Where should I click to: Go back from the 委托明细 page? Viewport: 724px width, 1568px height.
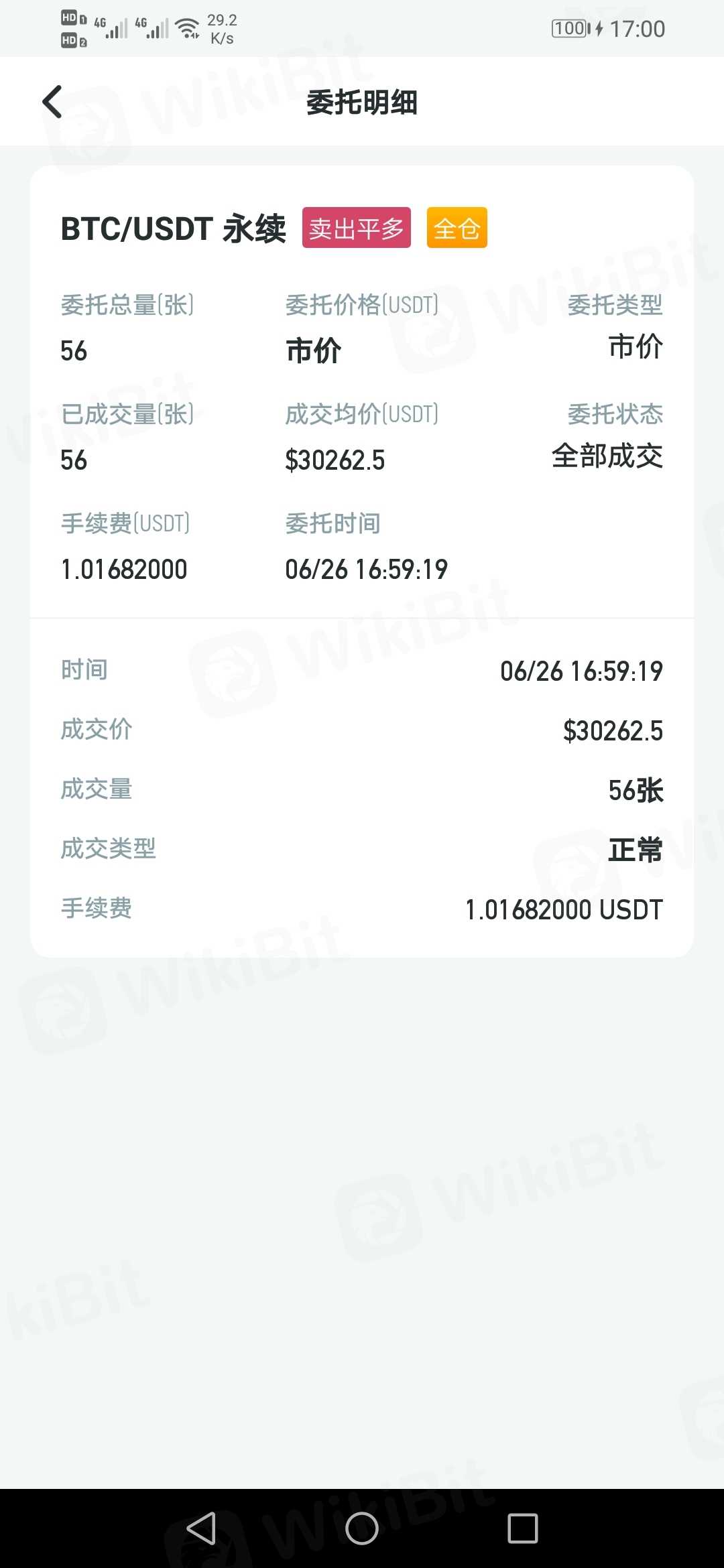tap(52, 102)
